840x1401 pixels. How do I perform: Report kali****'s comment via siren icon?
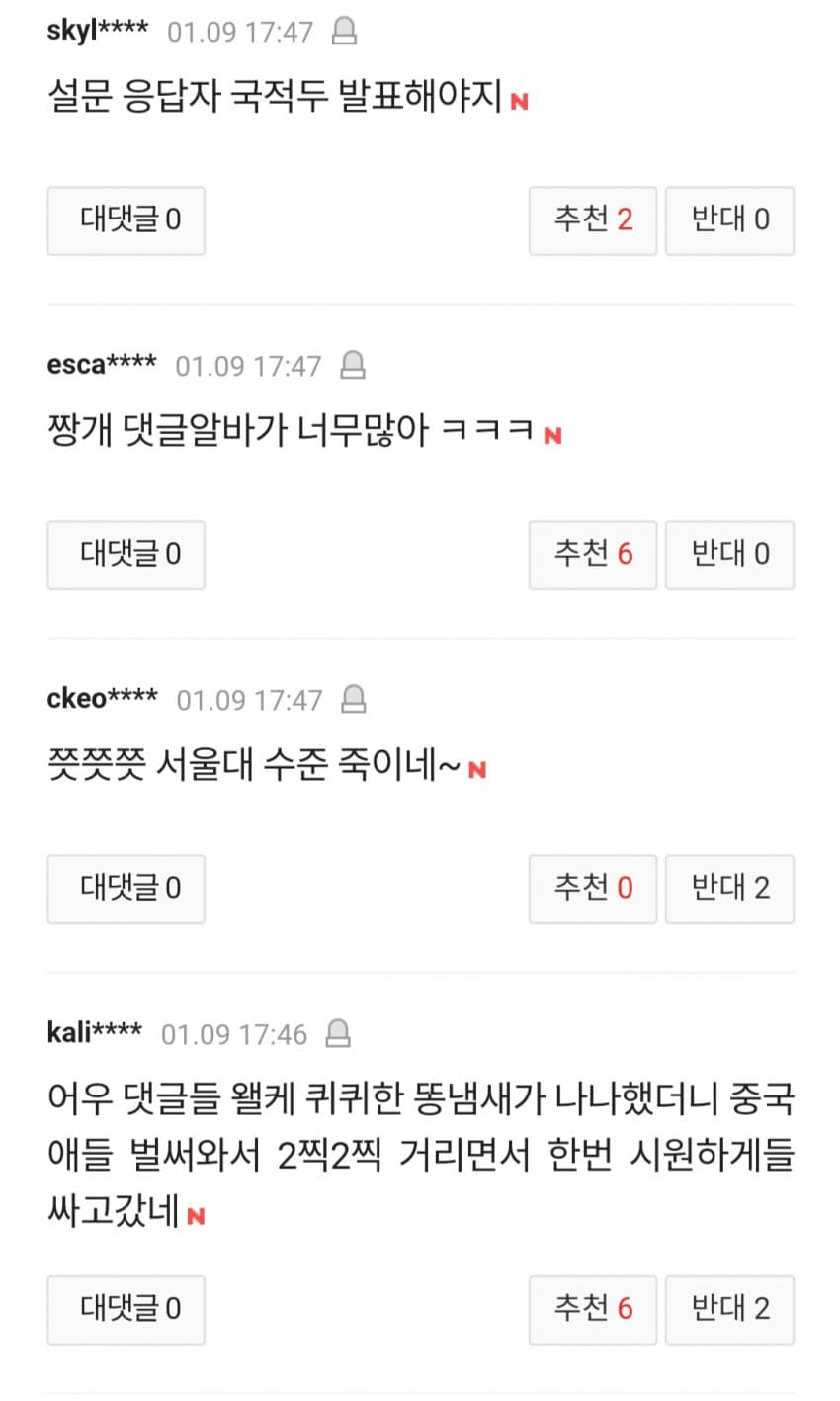point(338,1034)
